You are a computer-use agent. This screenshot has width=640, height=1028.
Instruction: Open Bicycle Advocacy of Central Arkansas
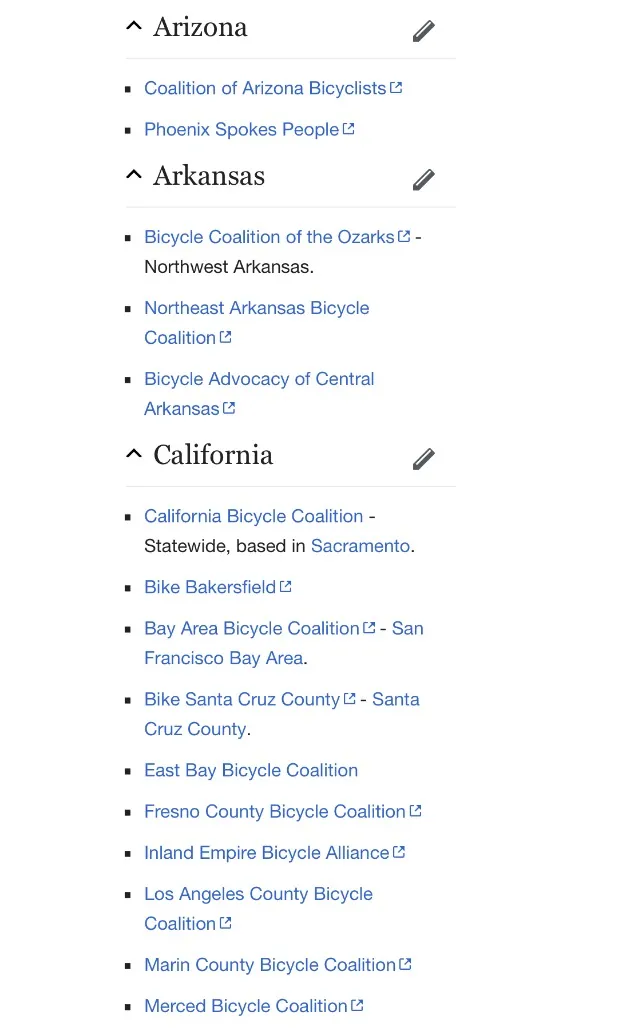coord(259,393)
